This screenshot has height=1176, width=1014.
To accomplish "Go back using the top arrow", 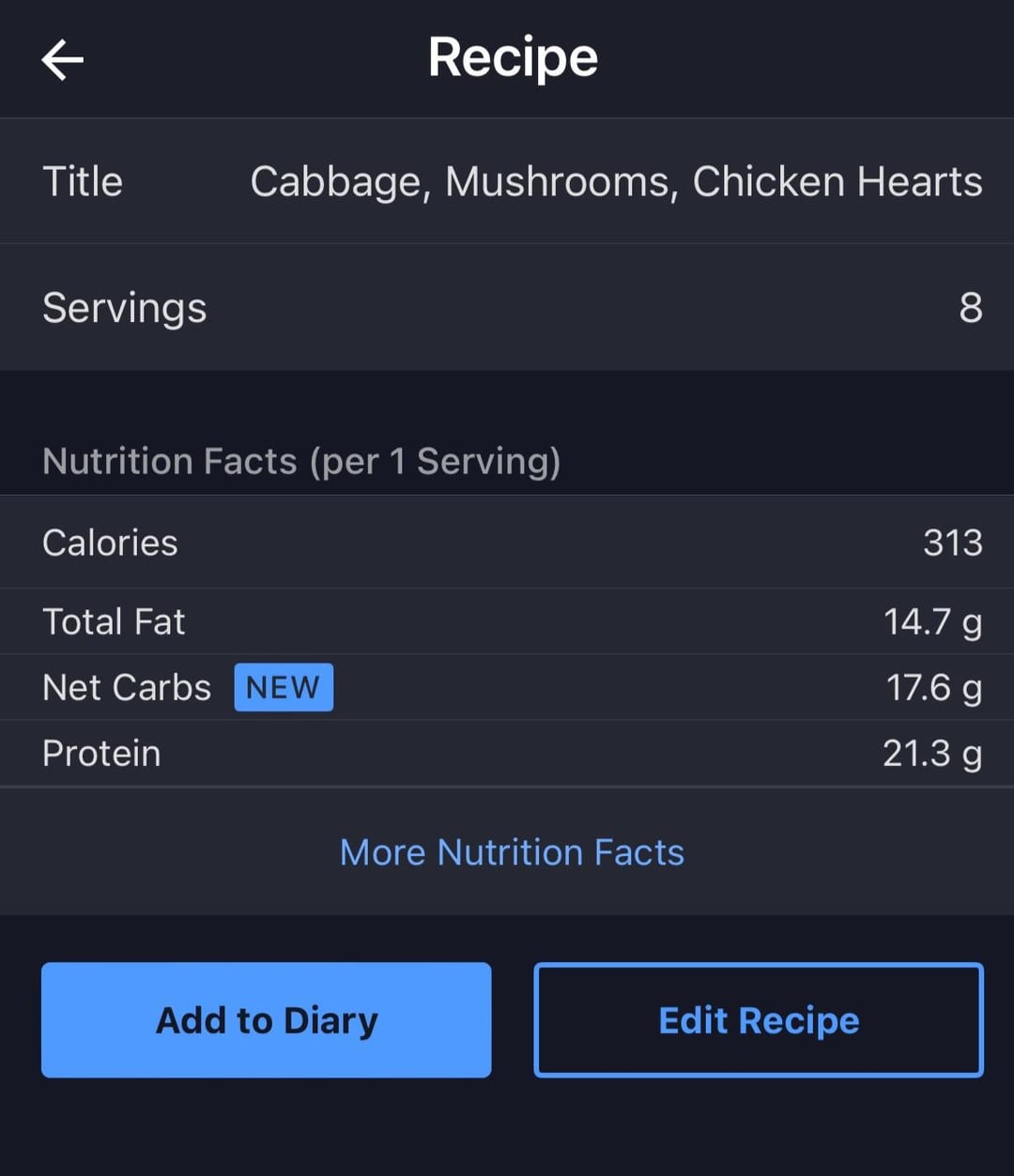I will pyautogui.click(x=63, y=60).
